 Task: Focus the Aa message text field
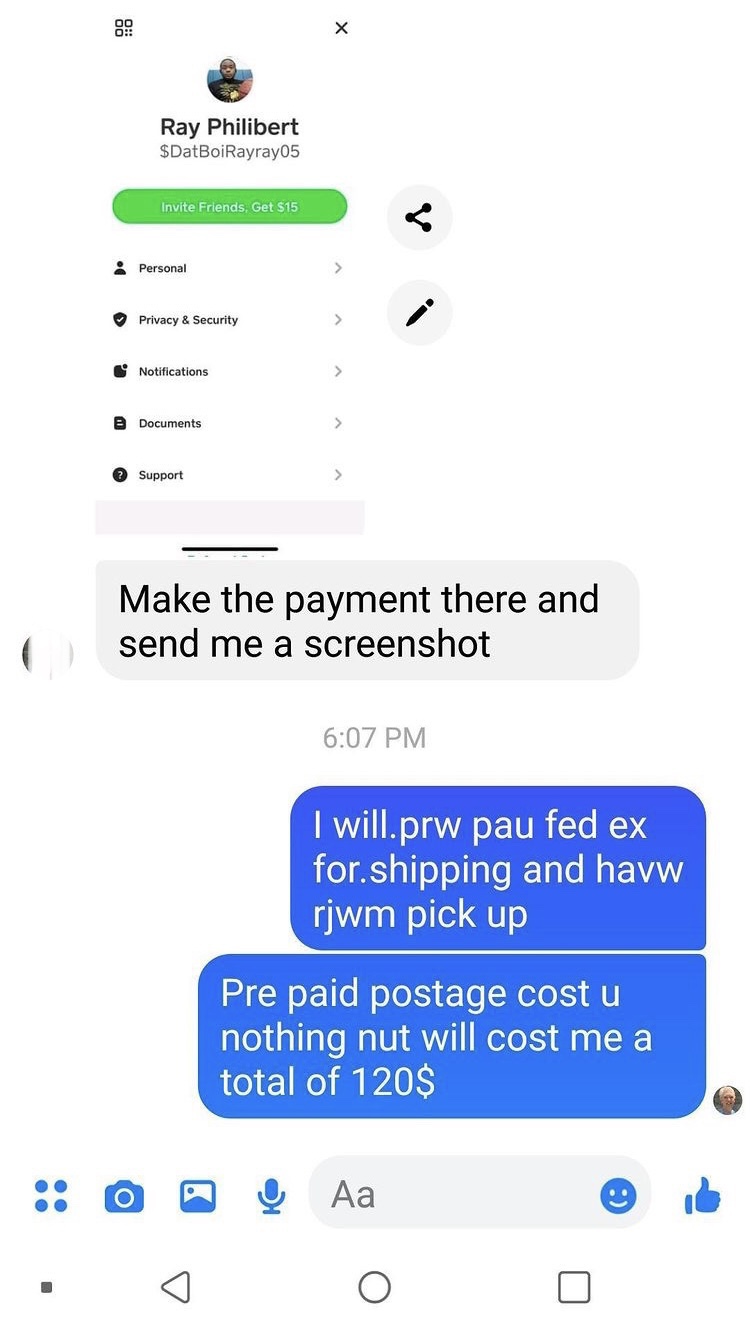(x=450, y=1194)
